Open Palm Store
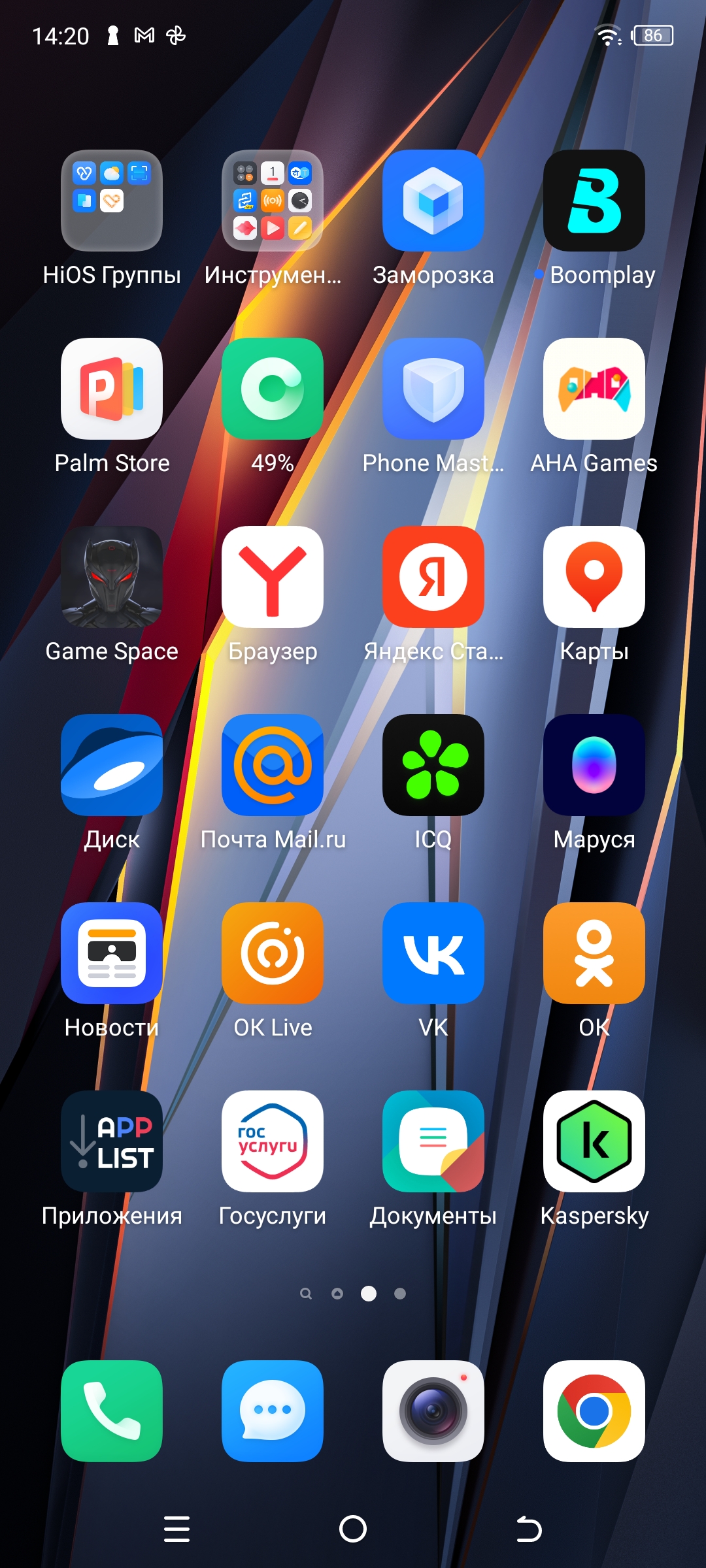The image size is (706, 1568). tap(112, 389)
